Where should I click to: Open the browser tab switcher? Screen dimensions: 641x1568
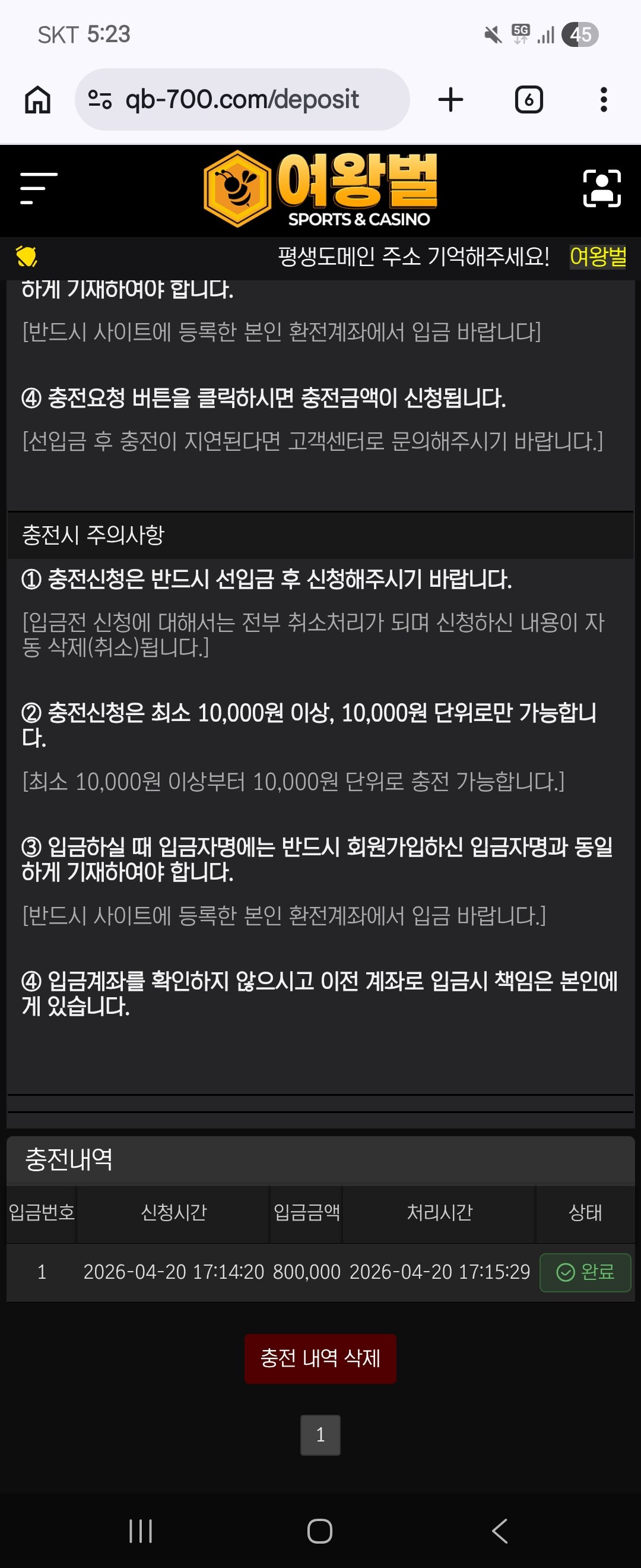pyautogui.click(x=528, y=99)
